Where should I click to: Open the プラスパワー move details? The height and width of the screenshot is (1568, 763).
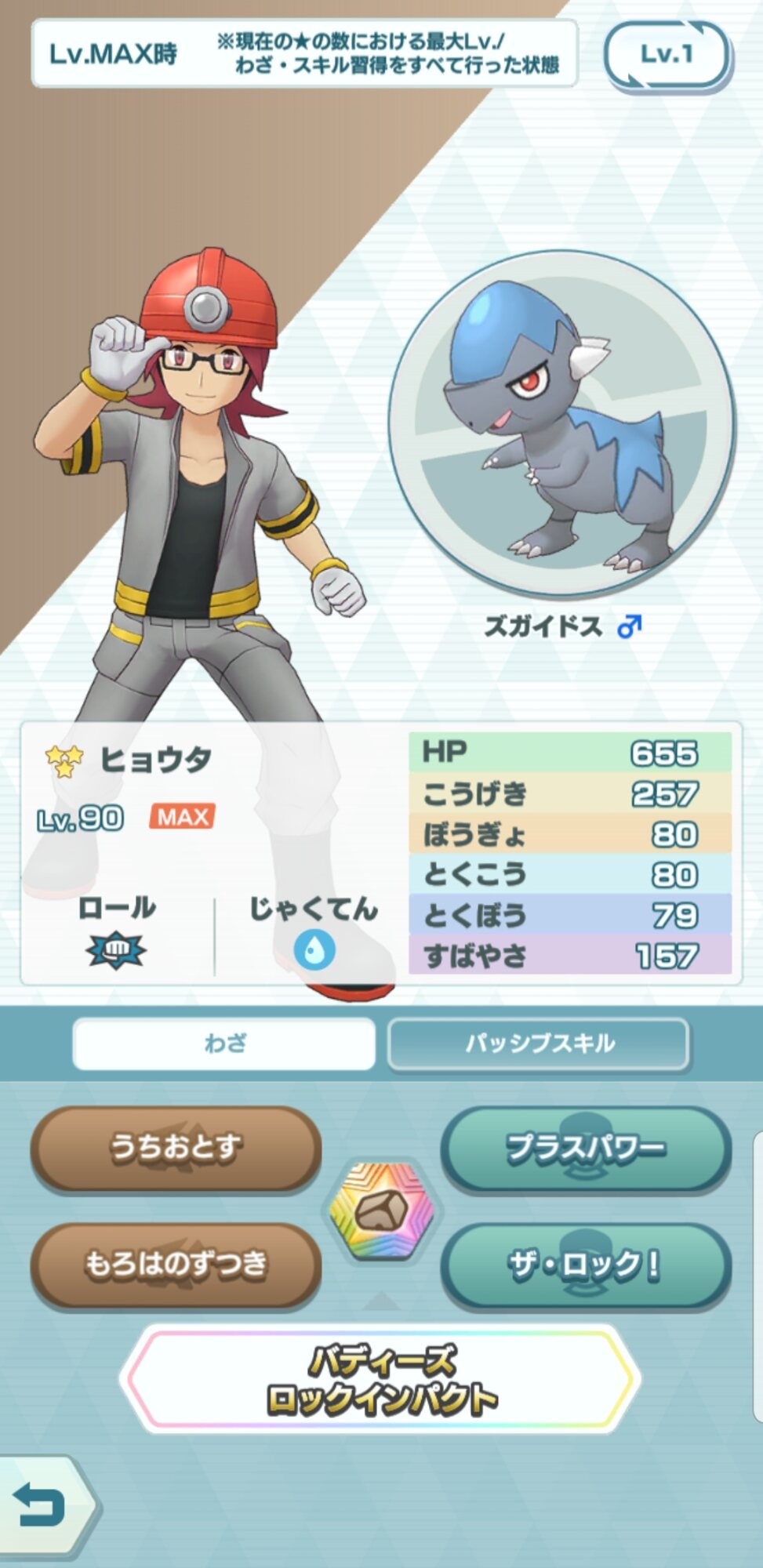tap(586, 1148)
